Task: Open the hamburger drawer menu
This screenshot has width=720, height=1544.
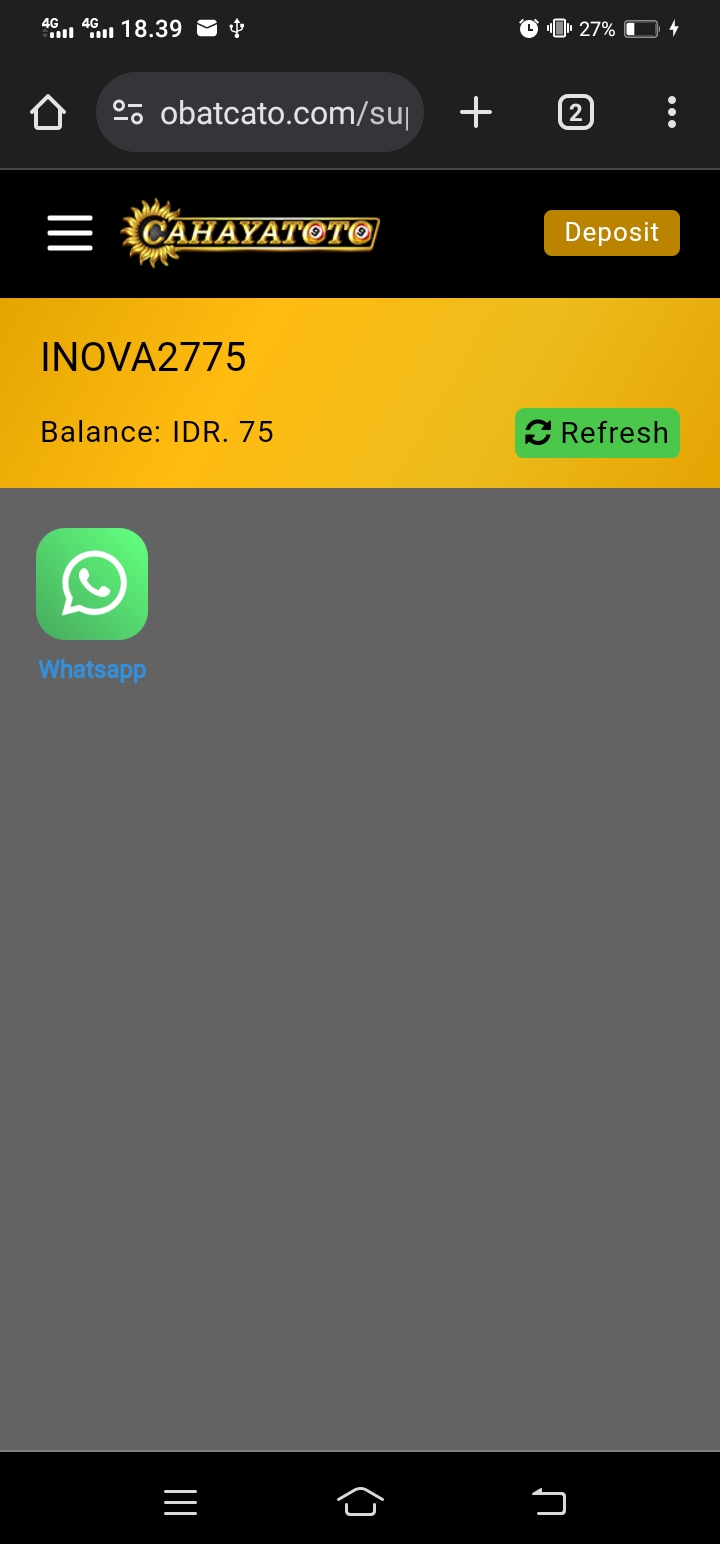Action: click(x=70, y=233)
